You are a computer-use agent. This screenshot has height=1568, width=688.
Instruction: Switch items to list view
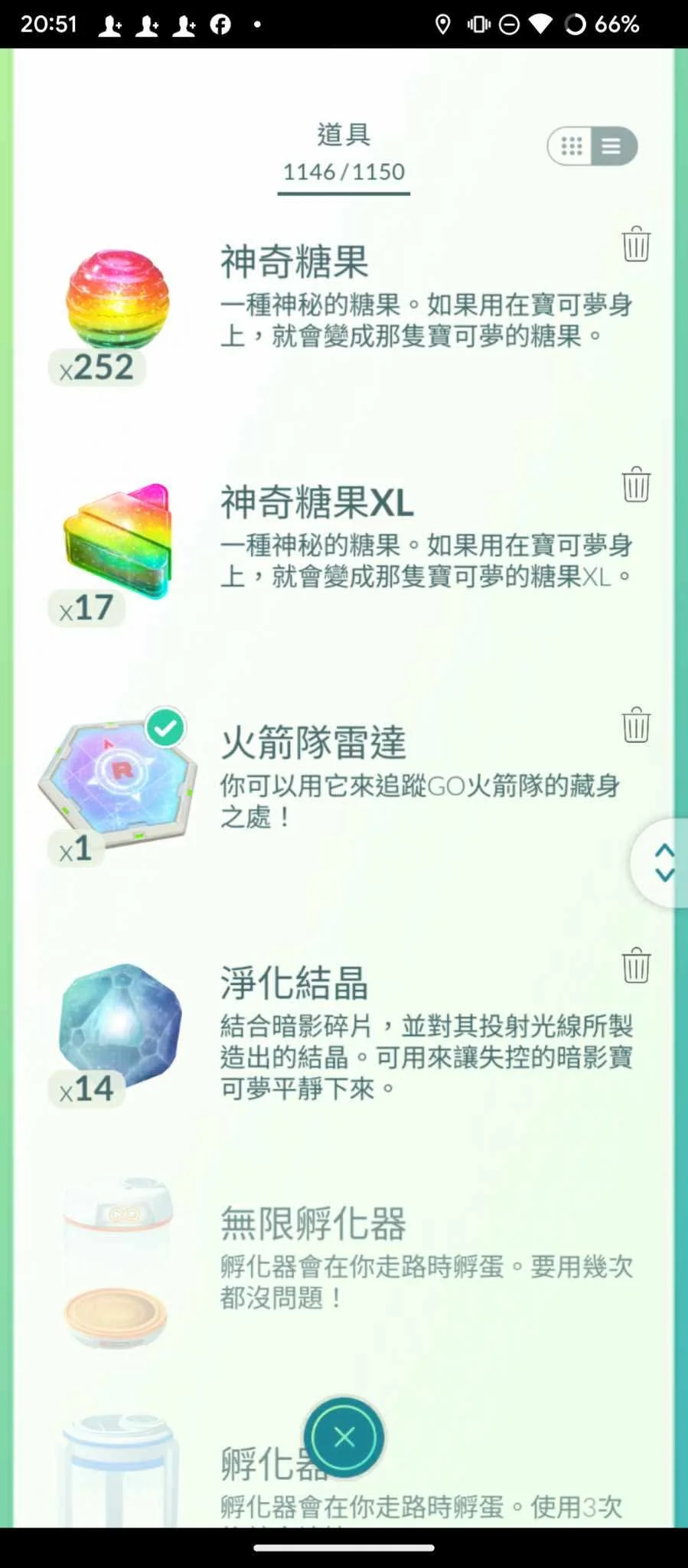click(x=612, y=146)
